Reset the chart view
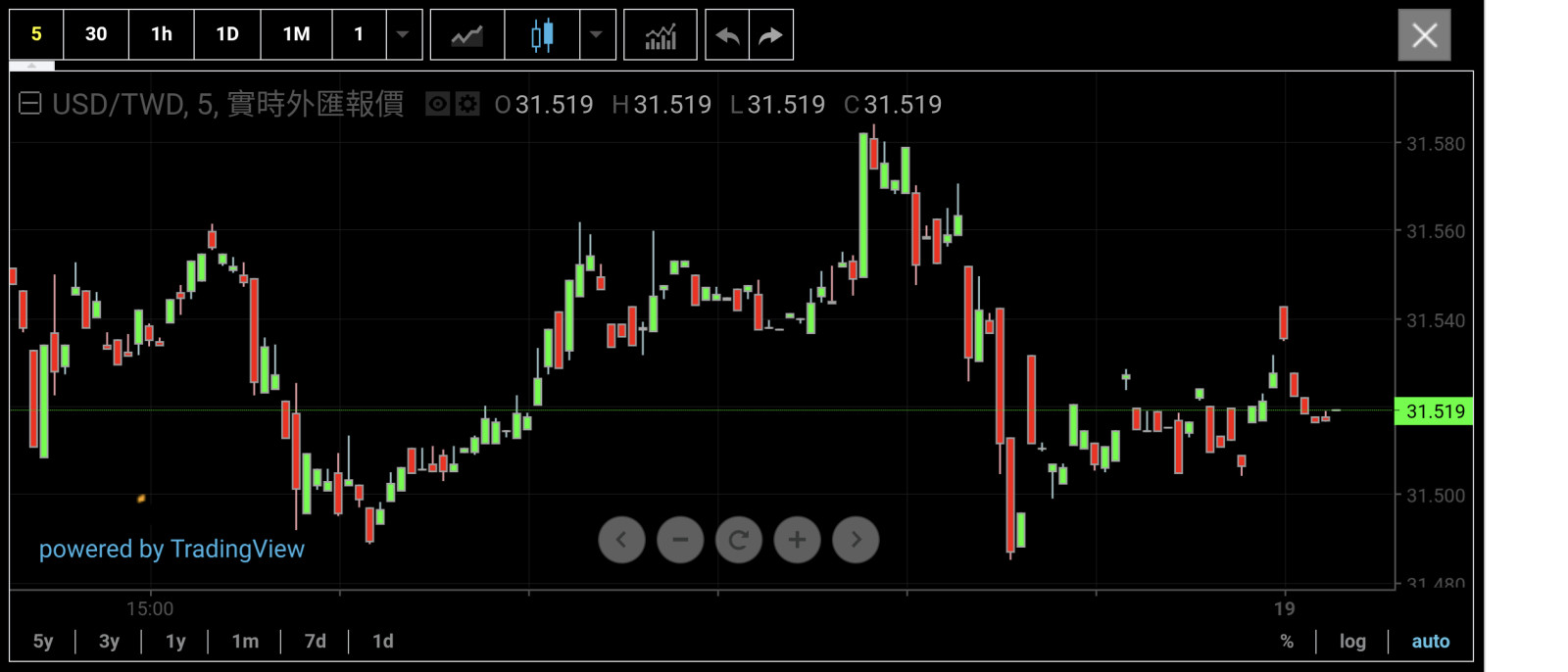This screenshot has height=672, width=1568. 739,540
